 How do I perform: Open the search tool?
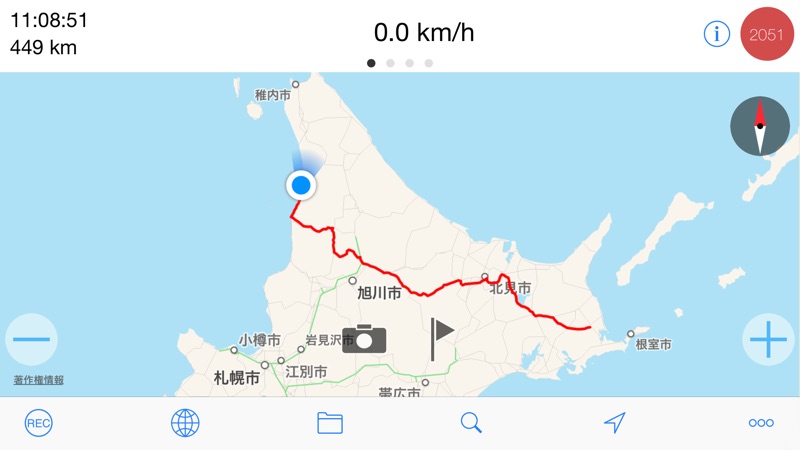point(471,423)
